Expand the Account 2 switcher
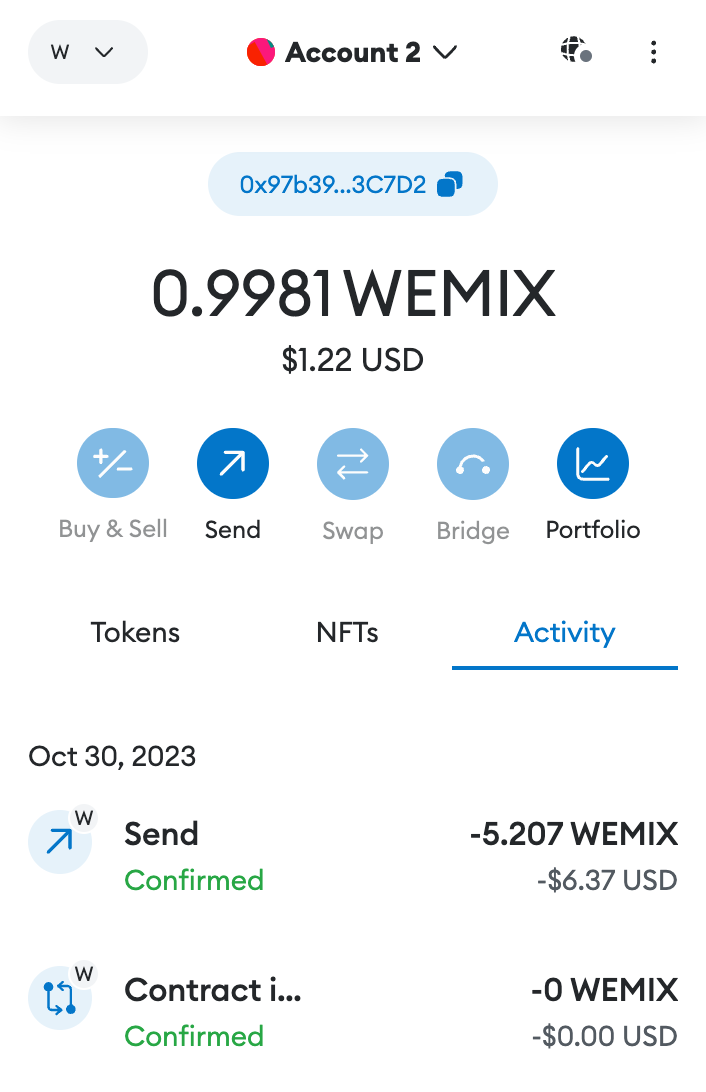The width and height of the screenshot is (706, 1092). click(352, 52)
